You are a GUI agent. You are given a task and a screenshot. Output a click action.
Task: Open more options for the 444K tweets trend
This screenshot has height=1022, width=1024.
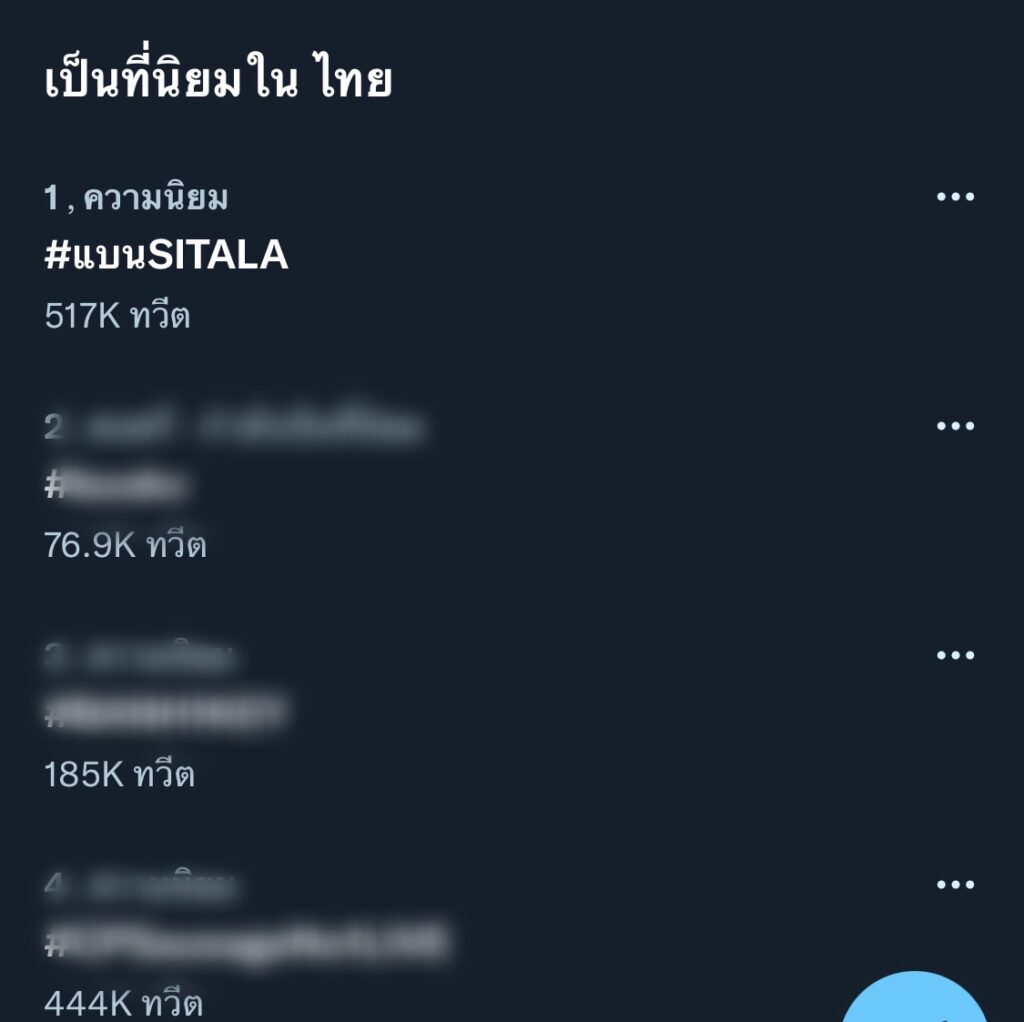955,884
